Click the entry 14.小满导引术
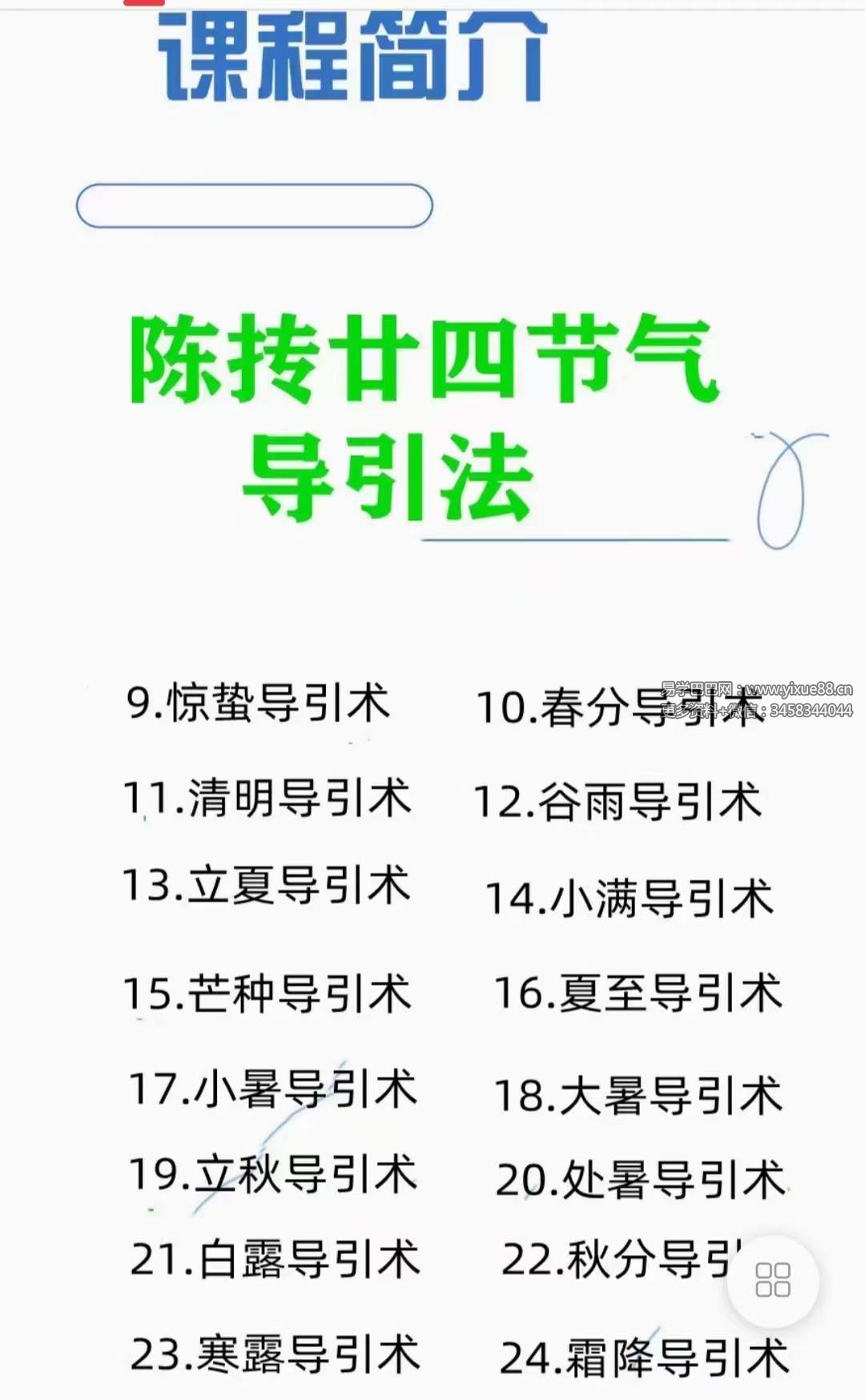 tap(629, 898)
